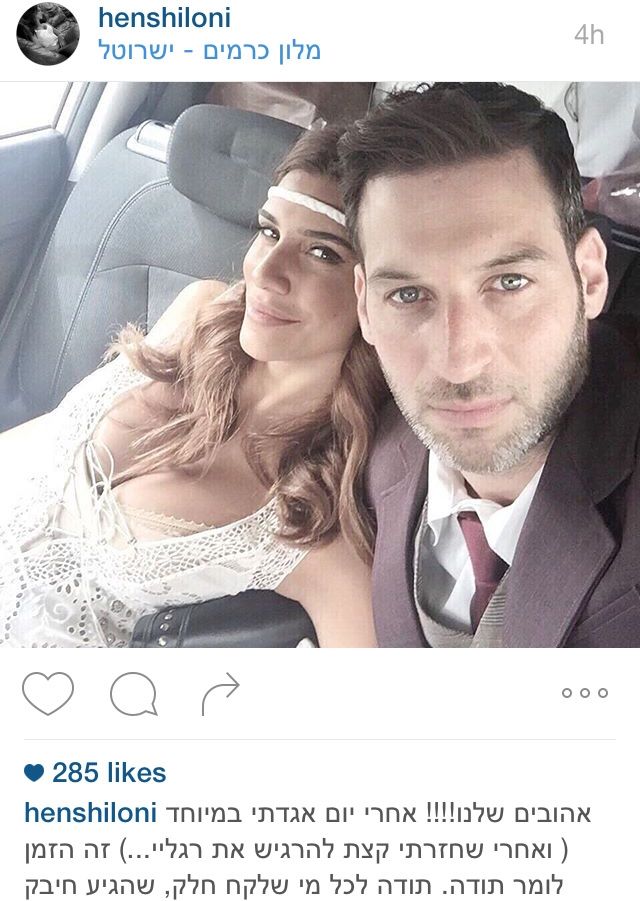The image size is (640, 901).
Task: Open the location tag מלון כרמים - ישרוטל
Action: [x=210, y=50]
